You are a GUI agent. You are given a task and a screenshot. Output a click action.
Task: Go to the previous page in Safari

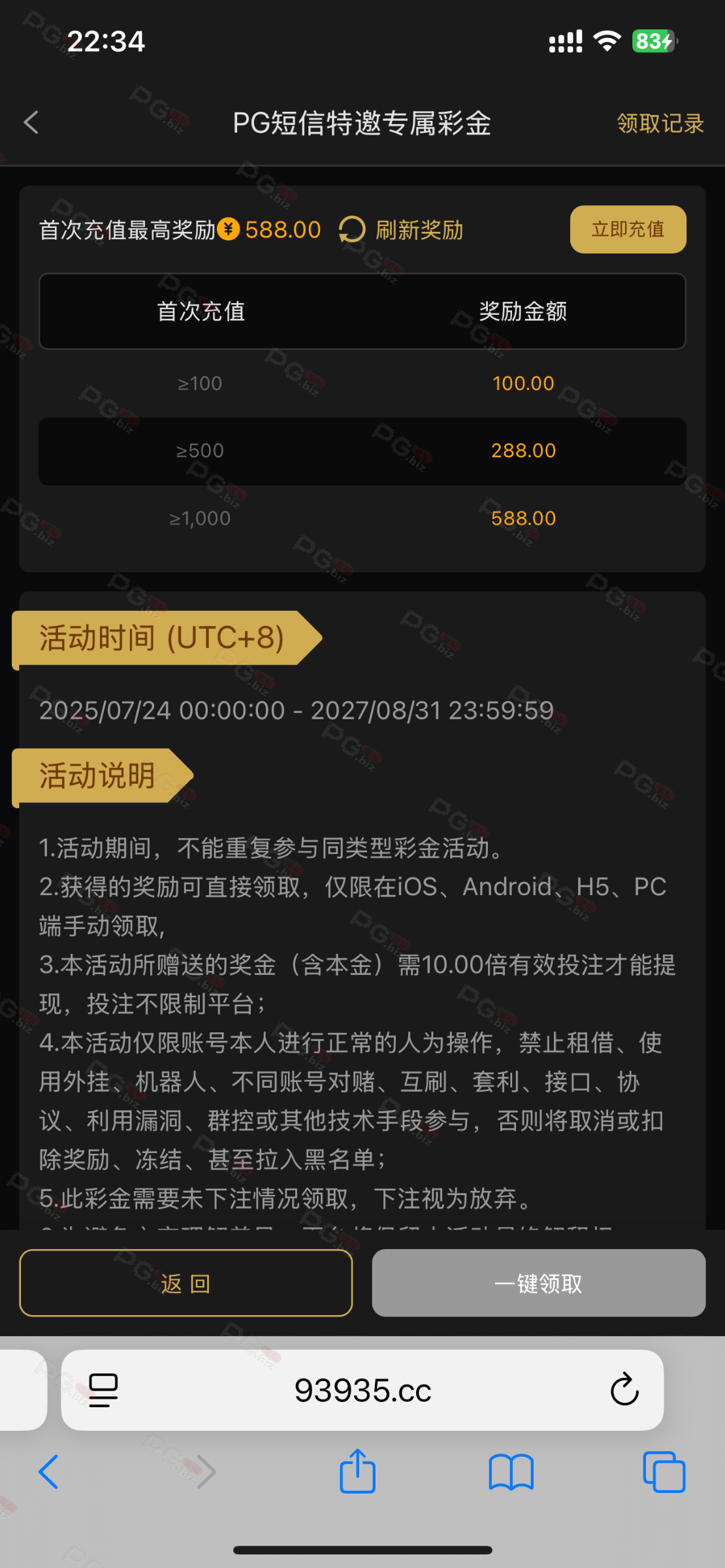point(49,1472)
